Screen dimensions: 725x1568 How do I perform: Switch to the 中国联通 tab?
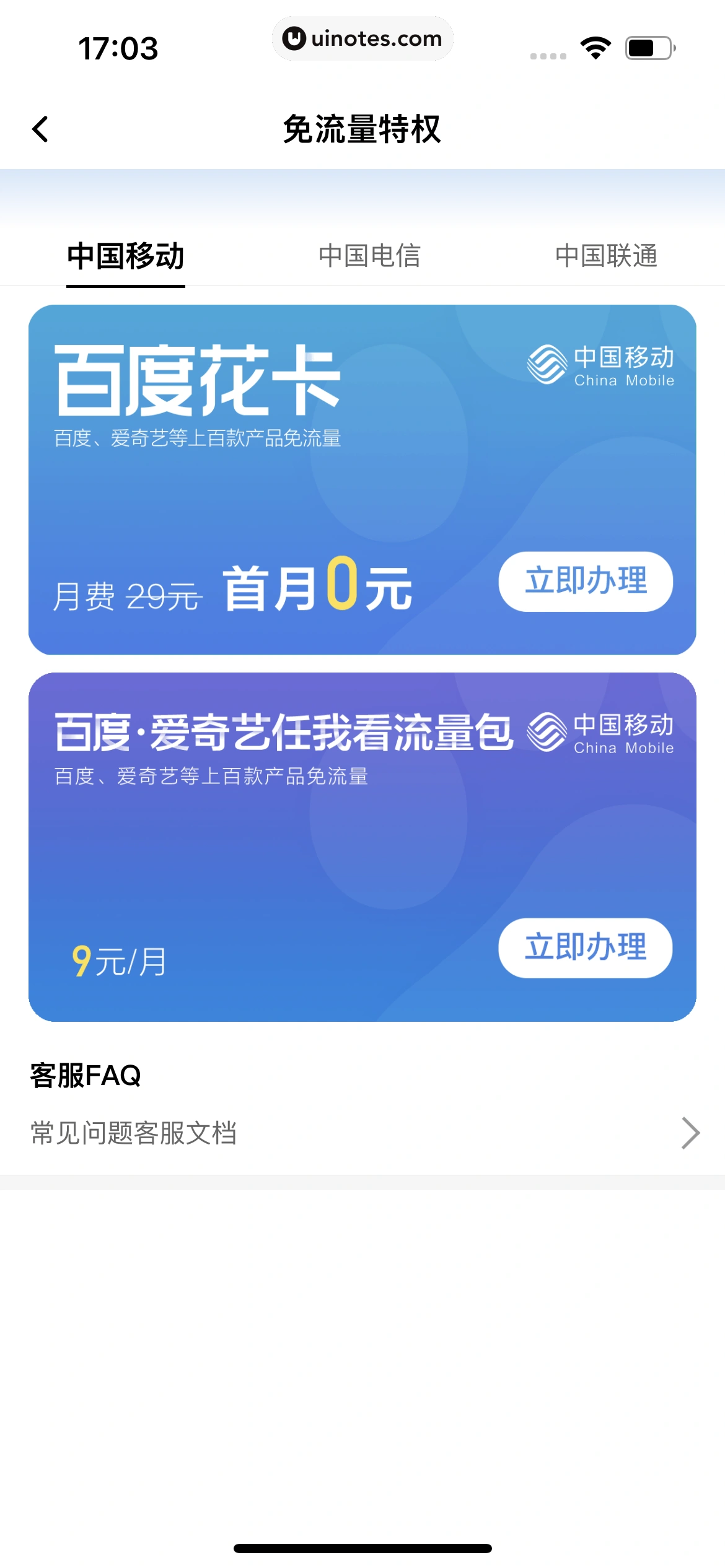click(606, 256)
